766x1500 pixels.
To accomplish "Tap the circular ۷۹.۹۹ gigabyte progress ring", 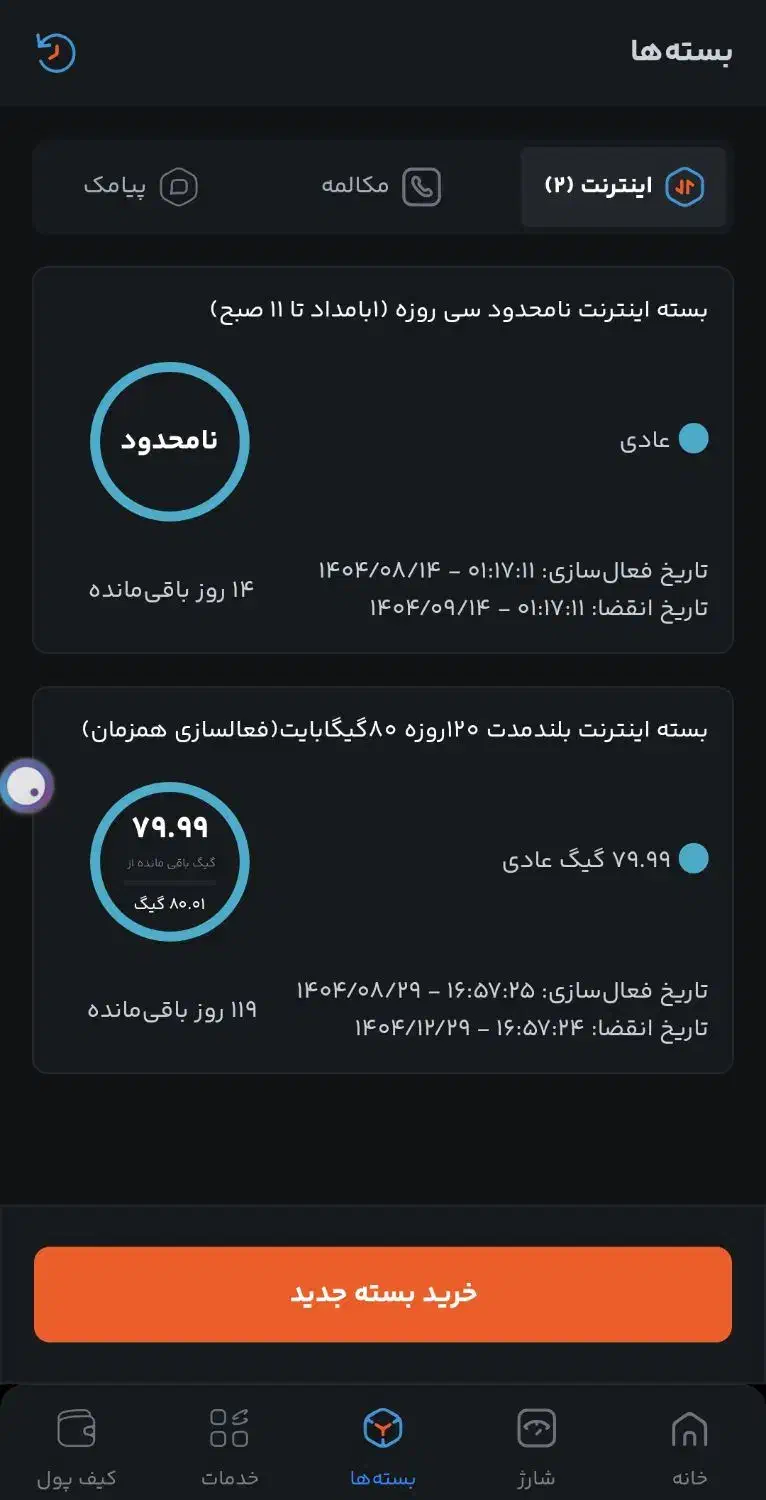I will pos(170,862).
